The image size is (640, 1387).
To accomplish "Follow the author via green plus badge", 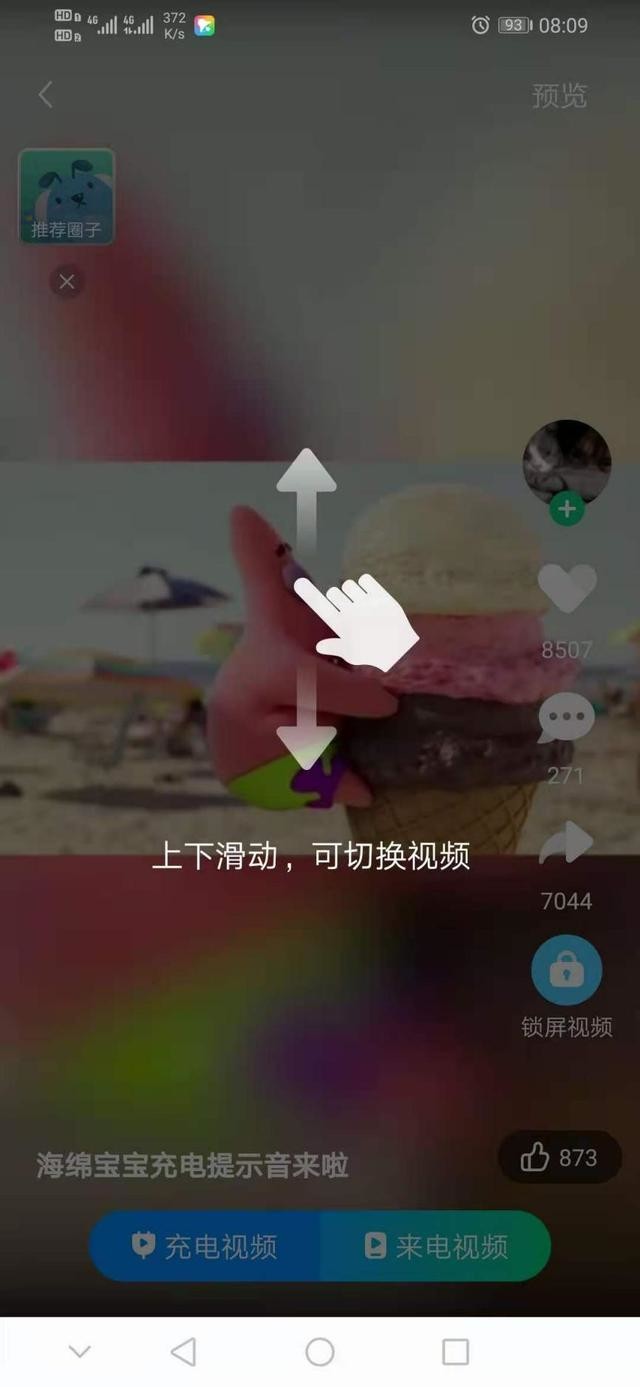I will click(x=567, y=509).
